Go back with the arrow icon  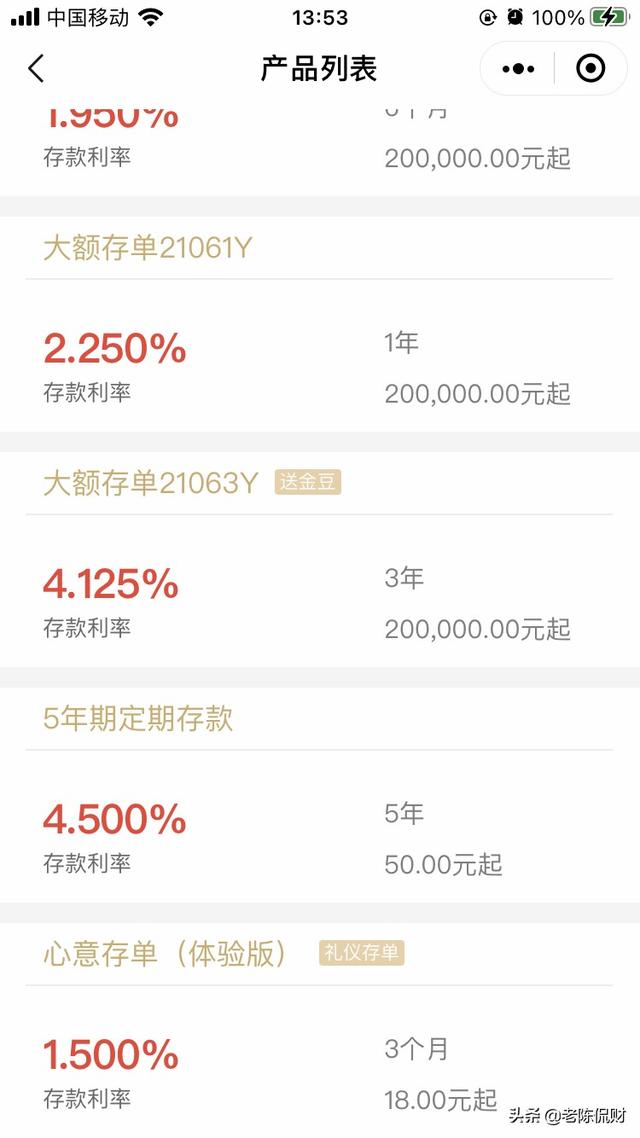(36, 68)
